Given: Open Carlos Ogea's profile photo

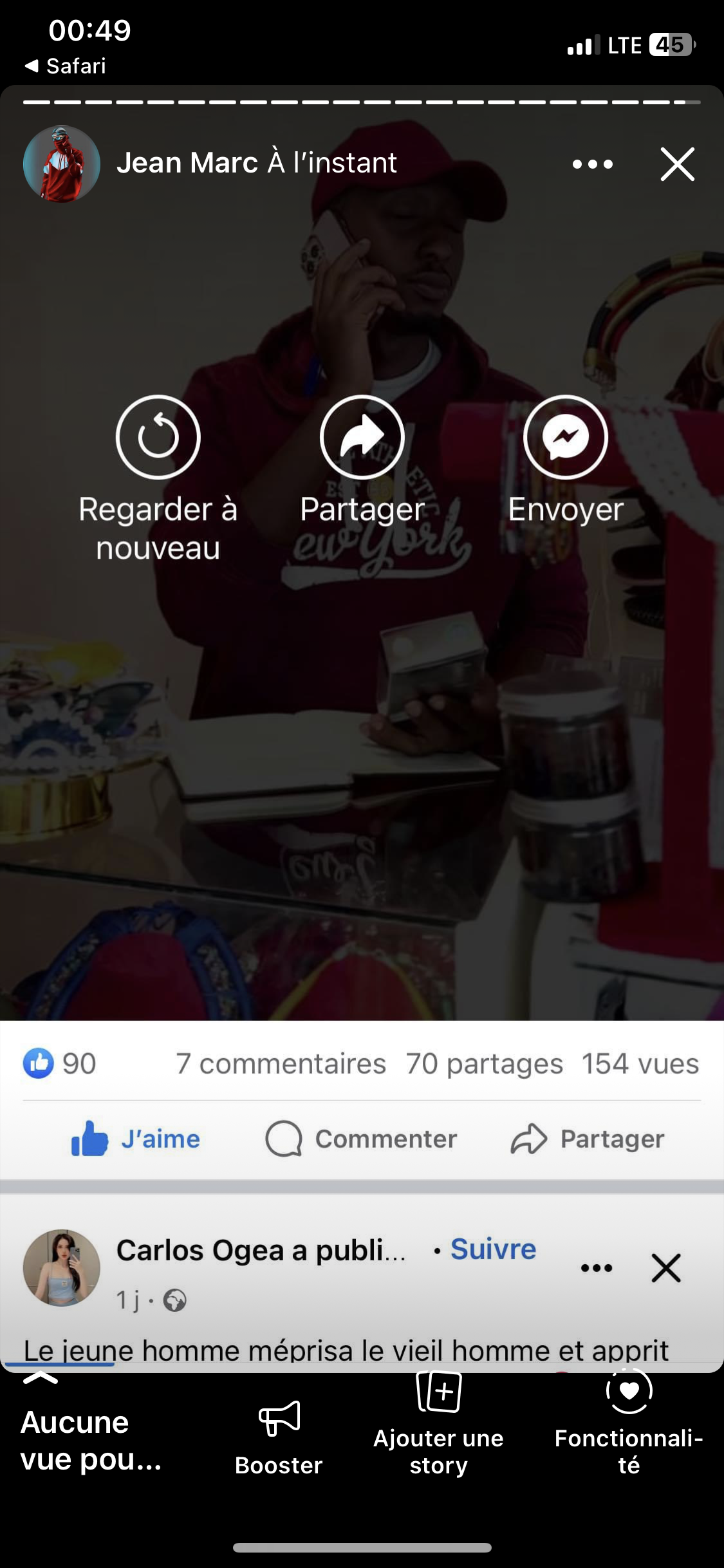Looking at the screenshot, I should [62, 1268].
